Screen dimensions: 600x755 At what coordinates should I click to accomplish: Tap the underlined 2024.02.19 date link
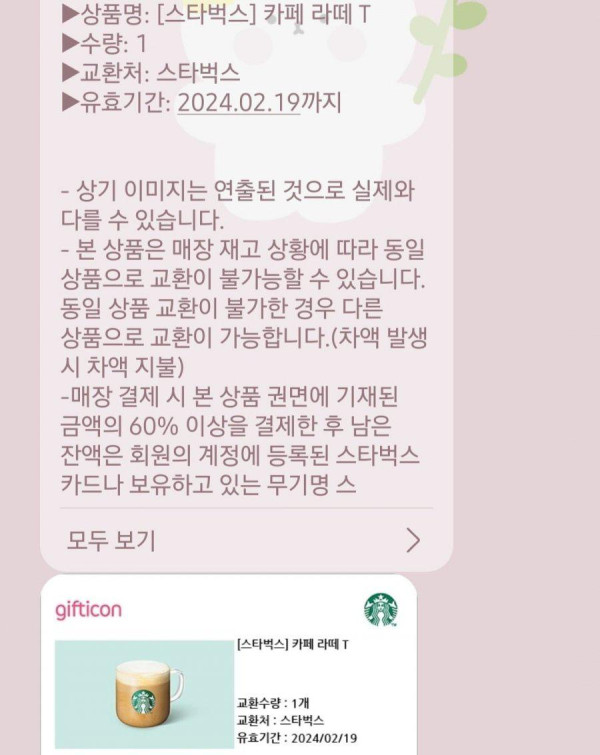[x=238, y=102]
